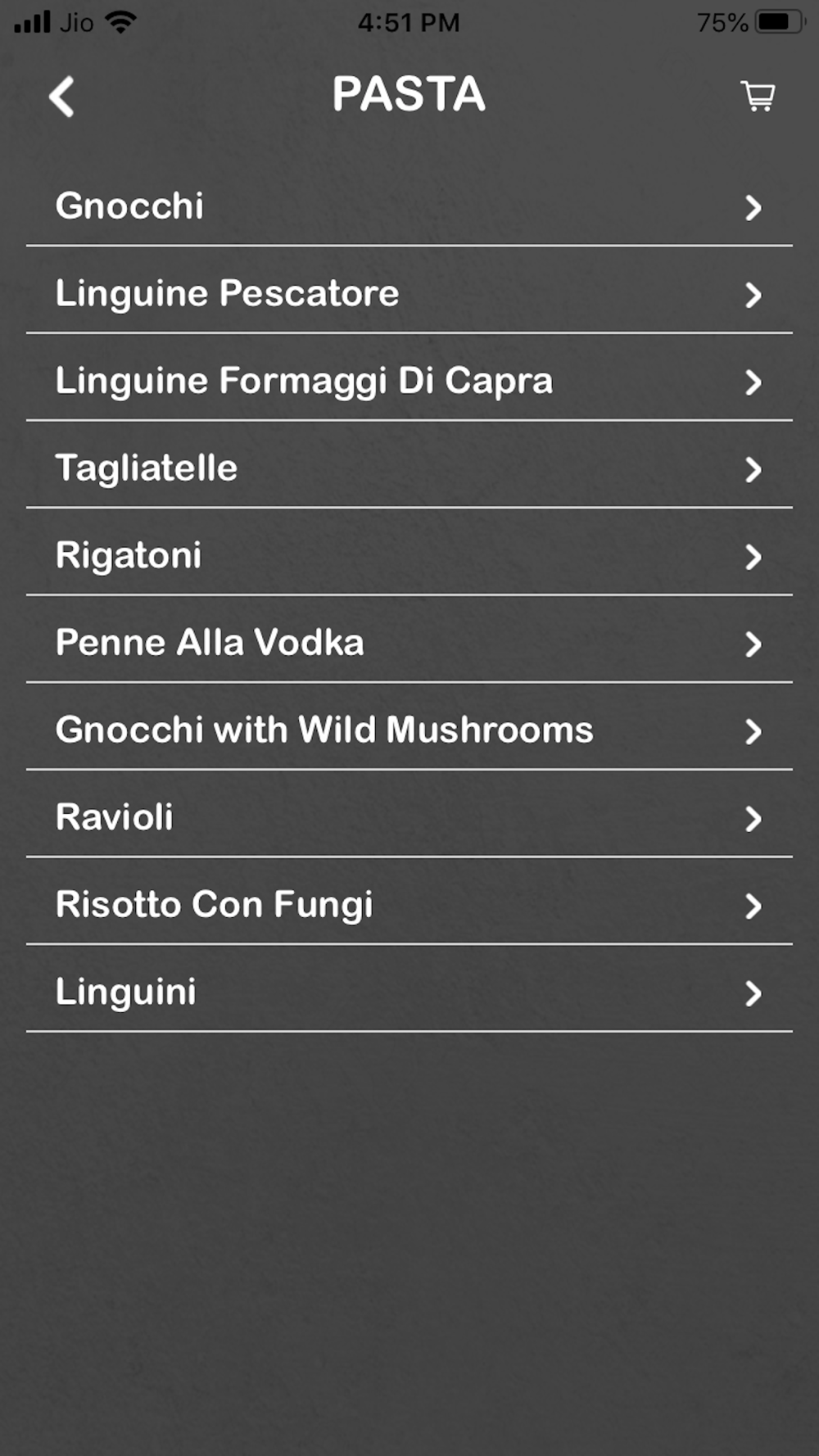Open the shopping cart
819x1456 pixels.
tap(758, 96)
